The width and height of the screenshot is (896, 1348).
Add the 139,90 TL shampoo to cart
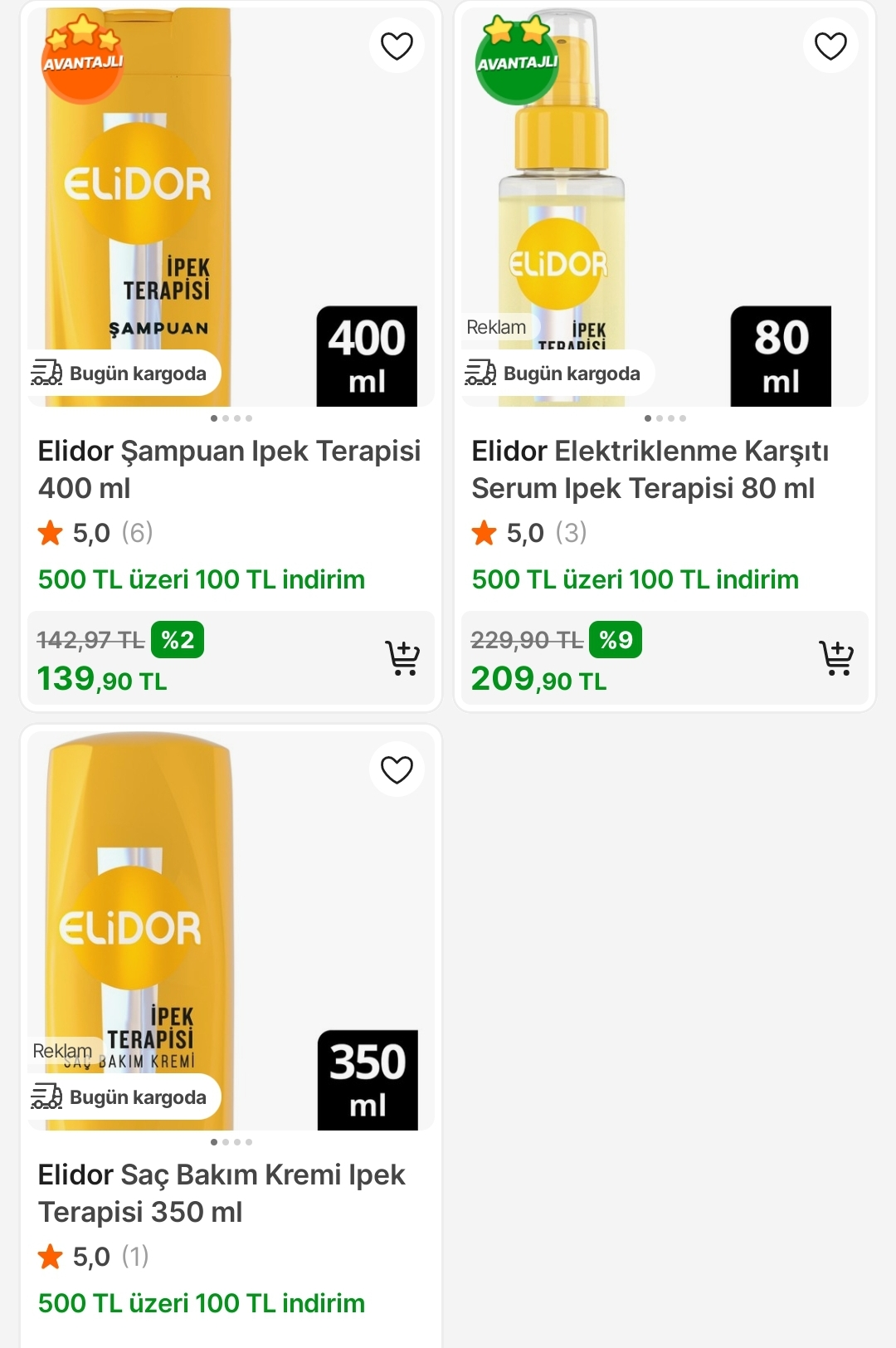[402, 658]
